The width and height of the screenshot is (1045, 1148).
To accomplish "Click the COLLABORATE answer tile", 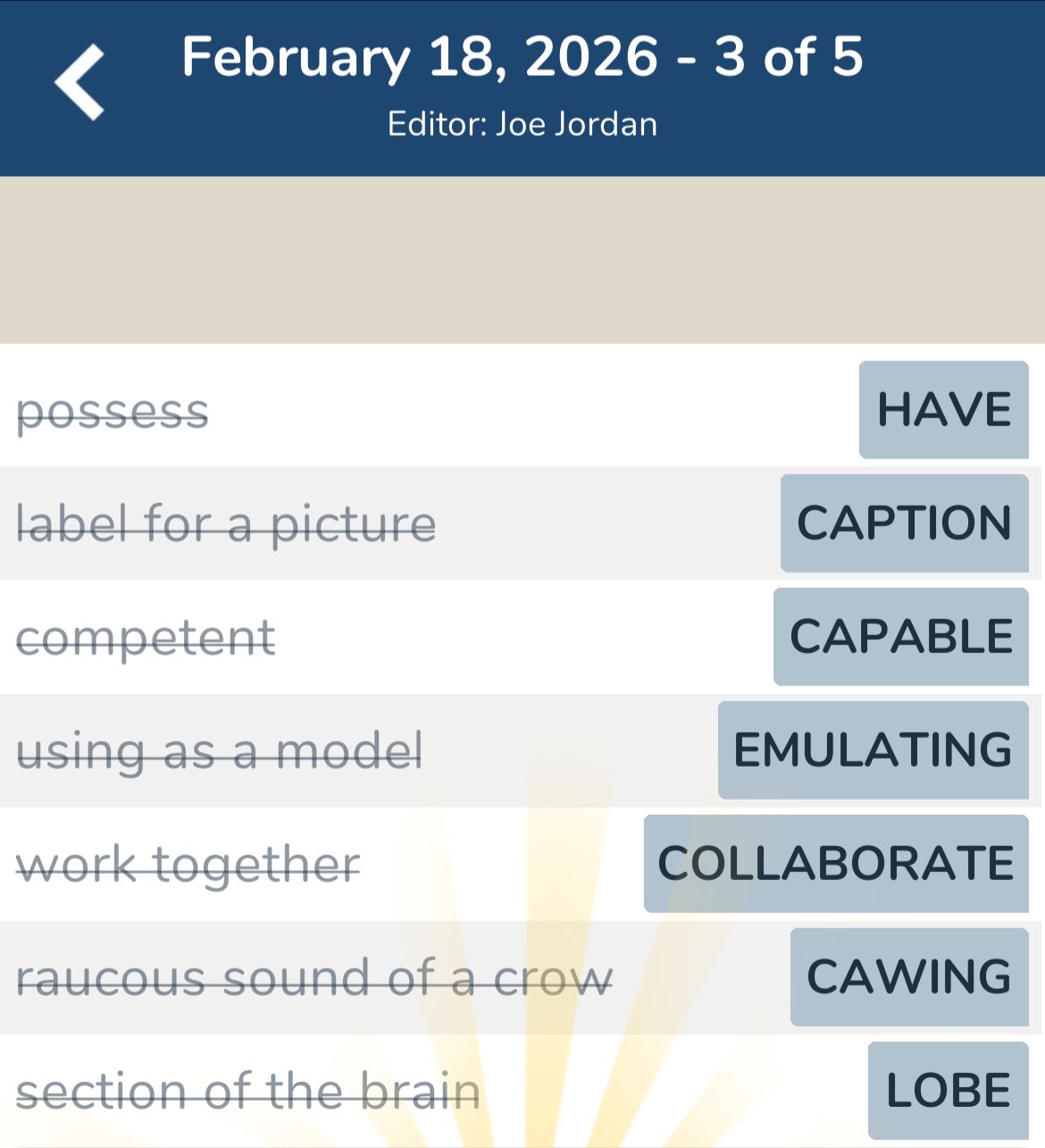I will (x=833, y=863).
